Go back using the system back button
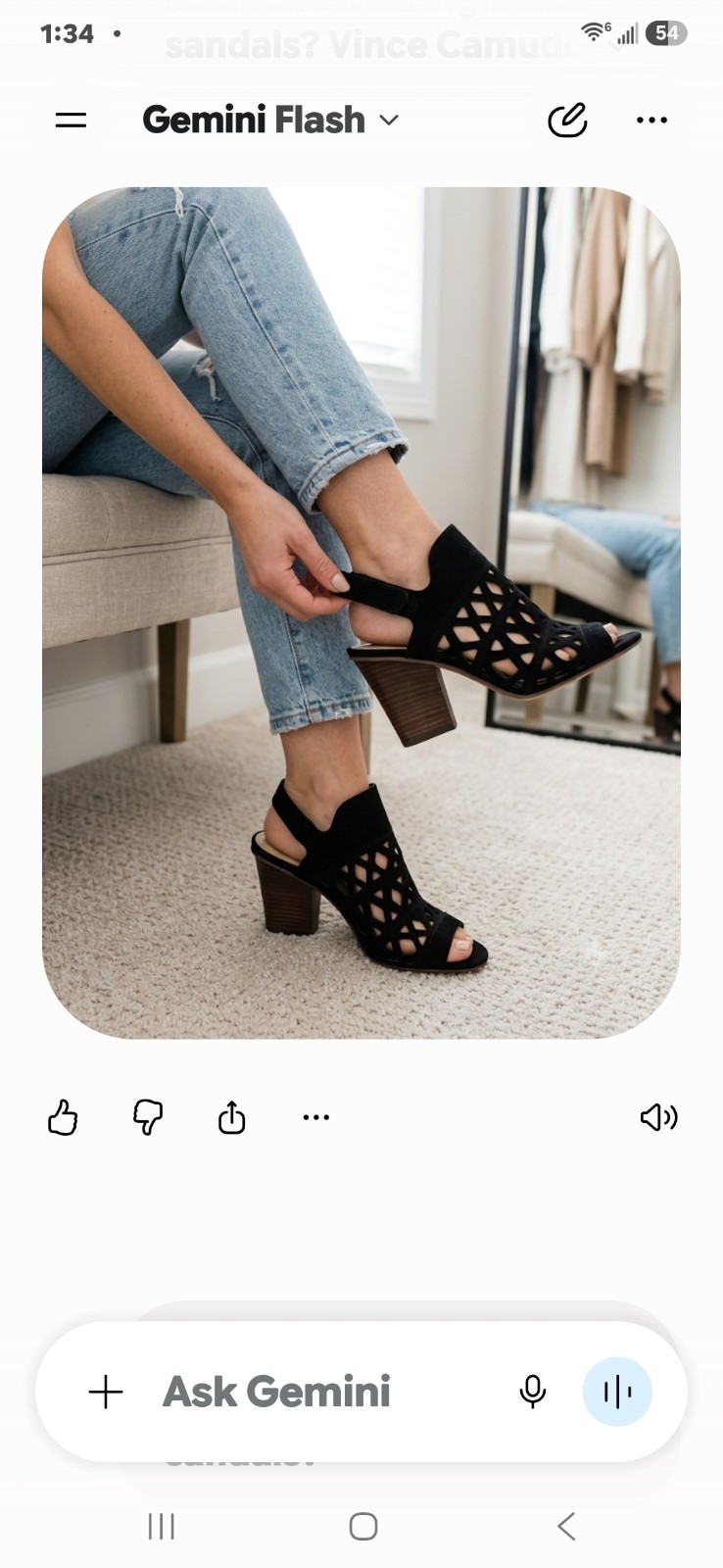Screen dimensions: 723x1568 click(x=565, y=1526)
